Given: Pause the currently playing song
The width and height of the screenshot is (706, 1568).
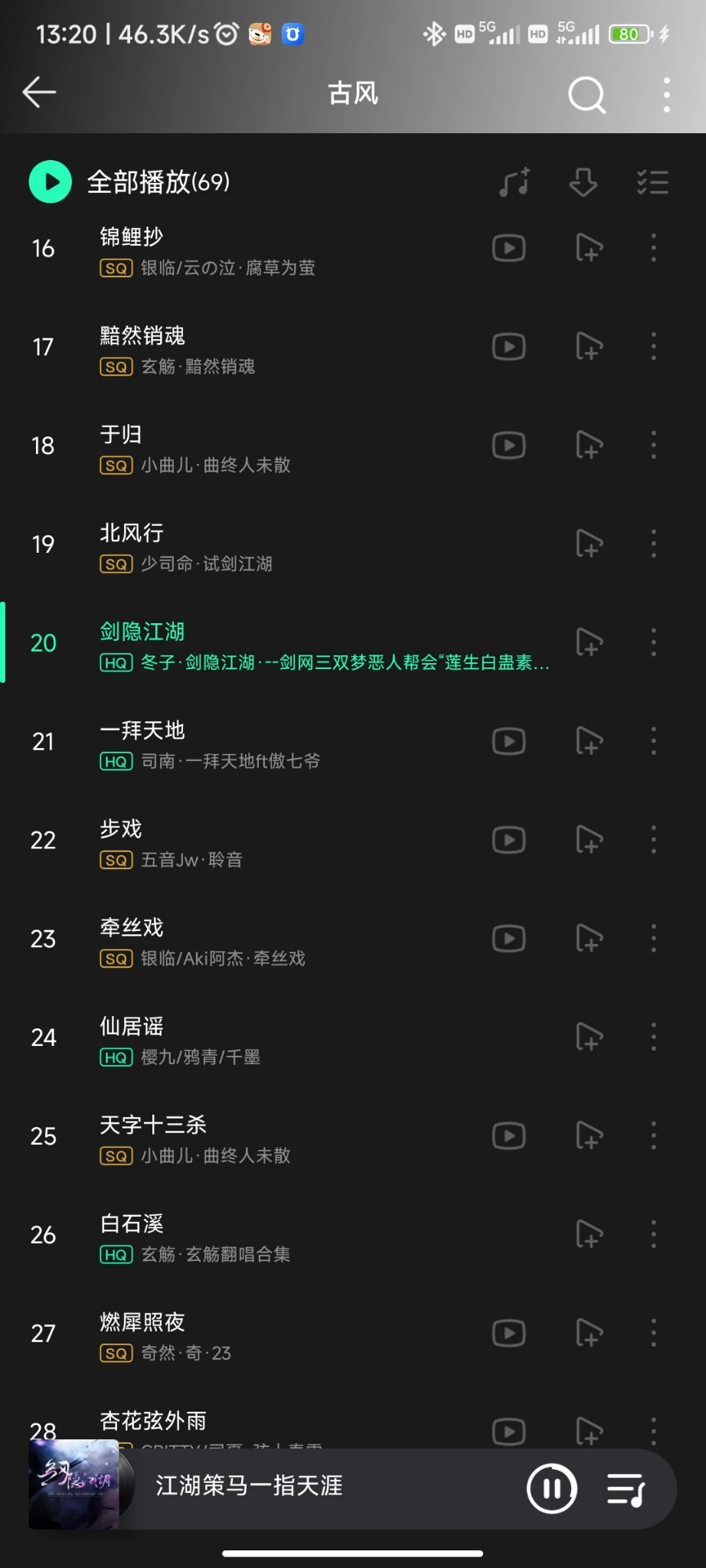Looking at the screenshot, I should (551, 1488).
